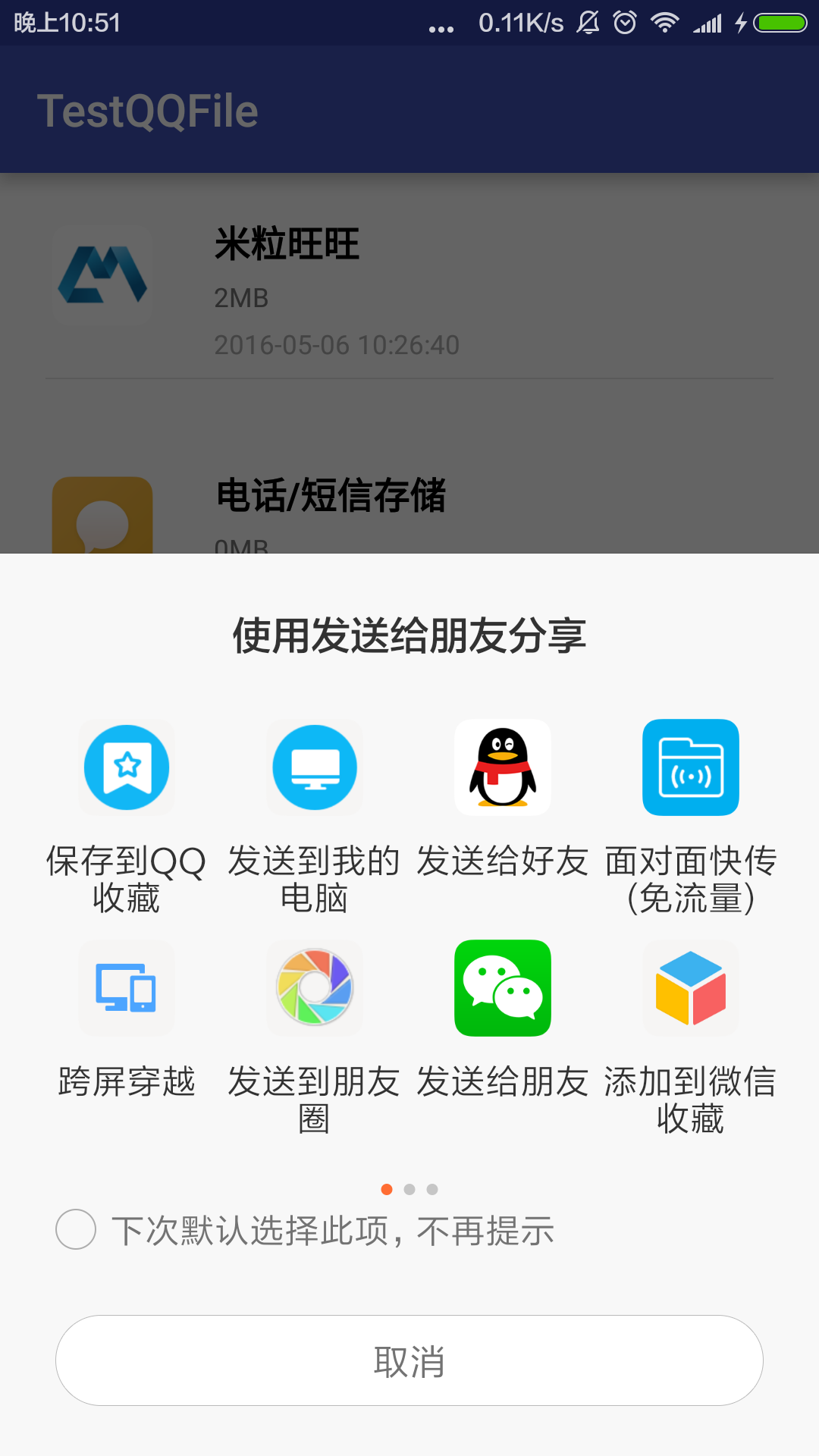
Task: Select the third gray pagination dot
Action: click(x=434, y=1188)
